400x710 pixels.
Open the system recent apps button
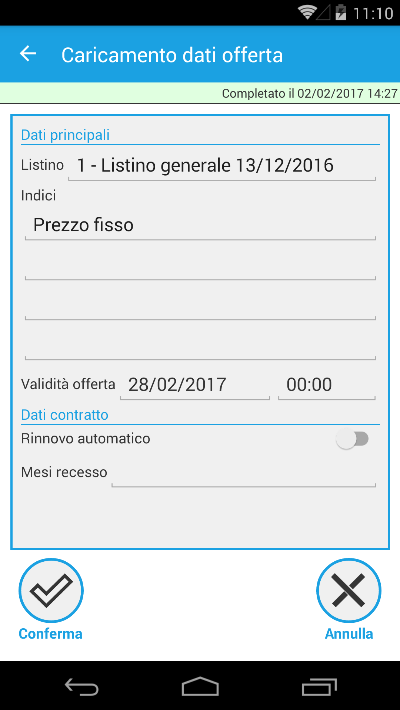pyautogui.click(x=319, y=687)
